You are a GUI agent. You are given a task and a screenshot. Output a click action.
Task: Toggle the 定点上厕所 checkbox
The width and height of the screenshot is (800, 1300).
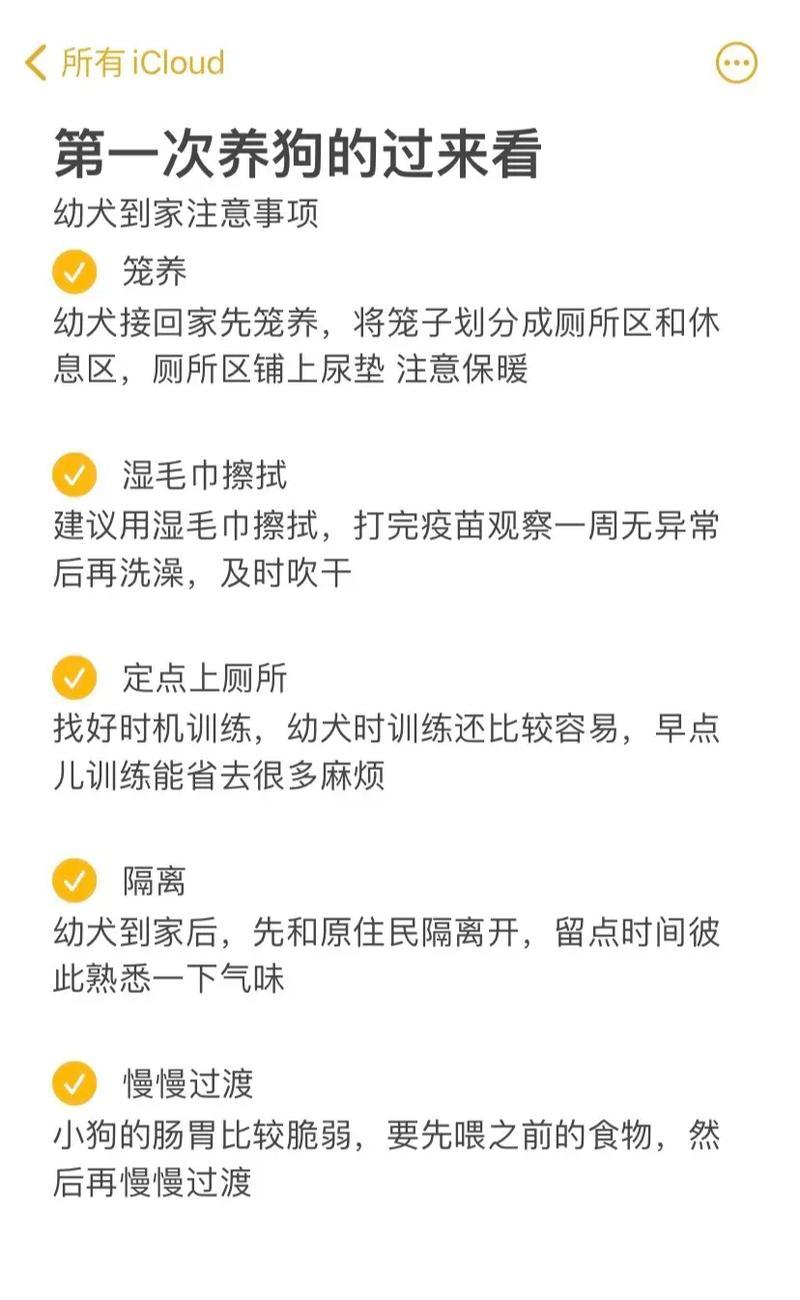coord(74,677)
